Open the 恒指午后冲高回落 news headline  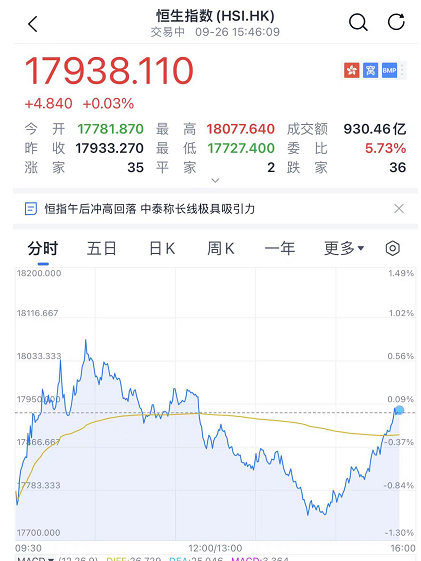click(x=150, y=209)
